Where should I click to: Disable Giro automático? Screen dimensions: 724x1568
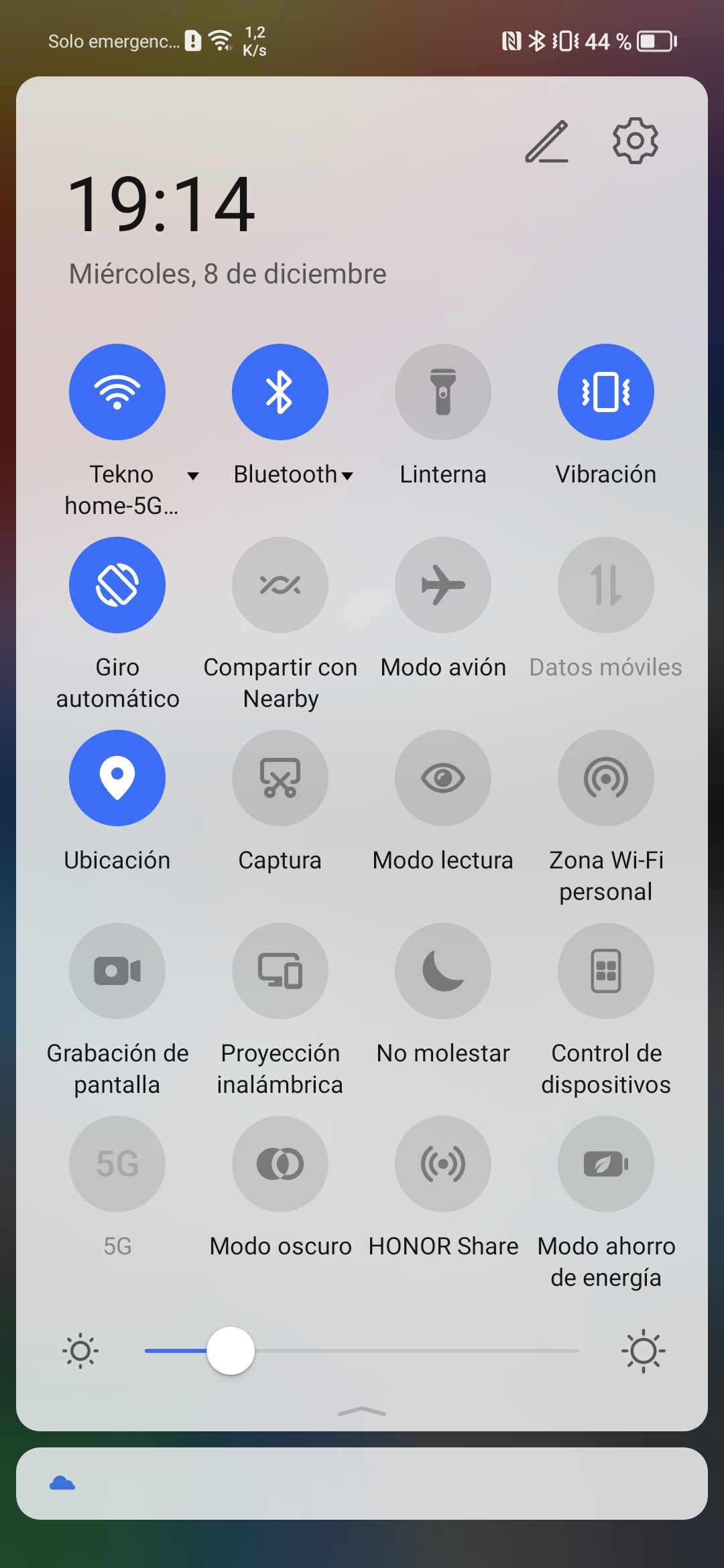117,585
